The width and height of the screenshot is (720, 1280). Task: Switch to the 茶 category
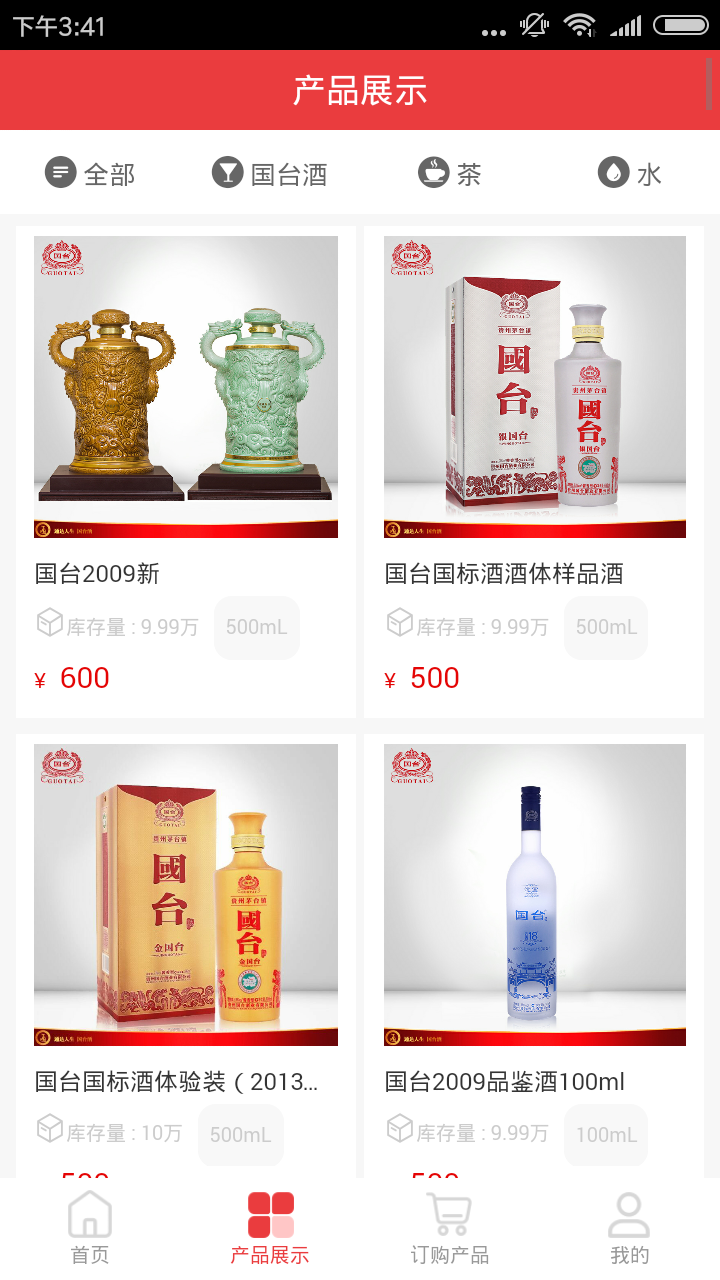[450, 174]
